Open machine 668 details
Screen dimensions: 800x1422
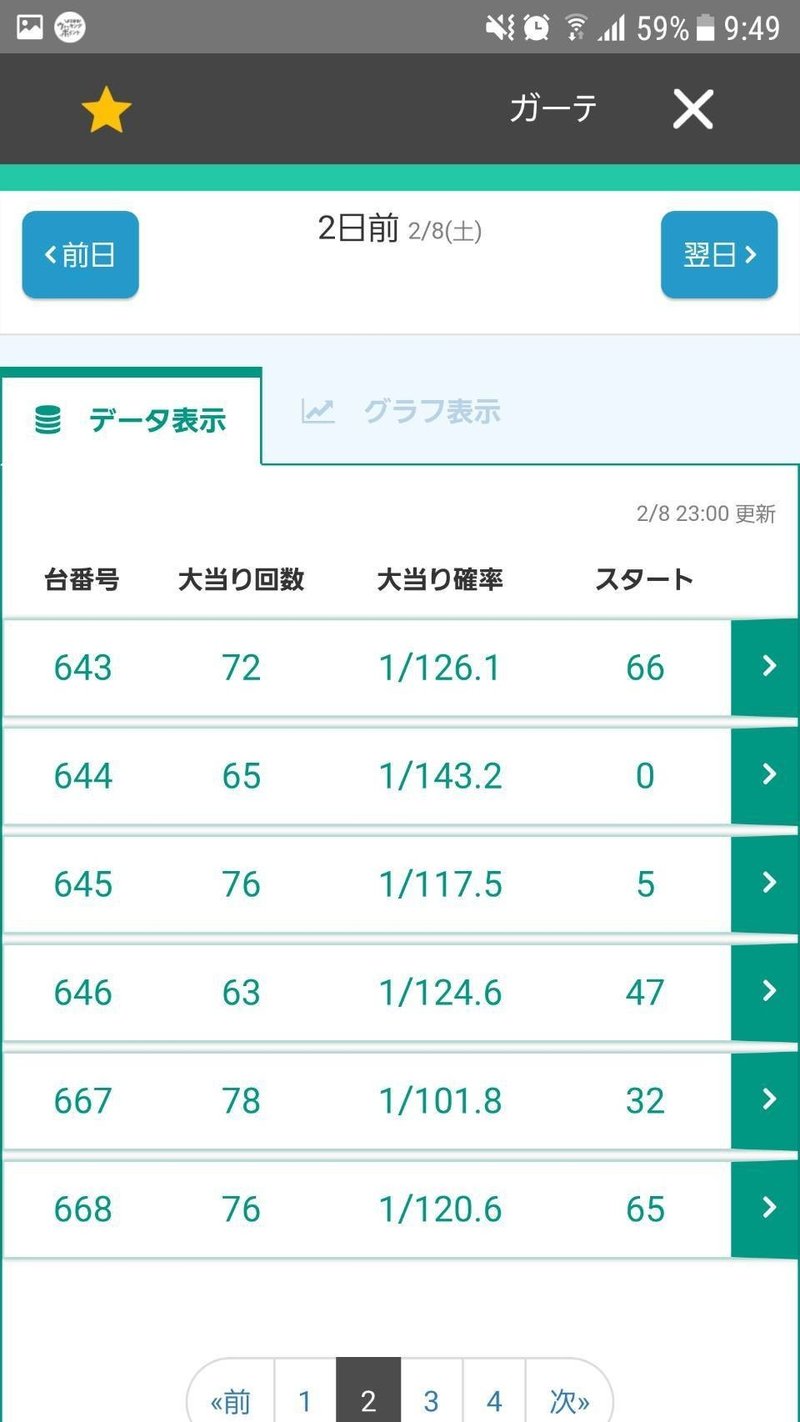coord(767,1208)
